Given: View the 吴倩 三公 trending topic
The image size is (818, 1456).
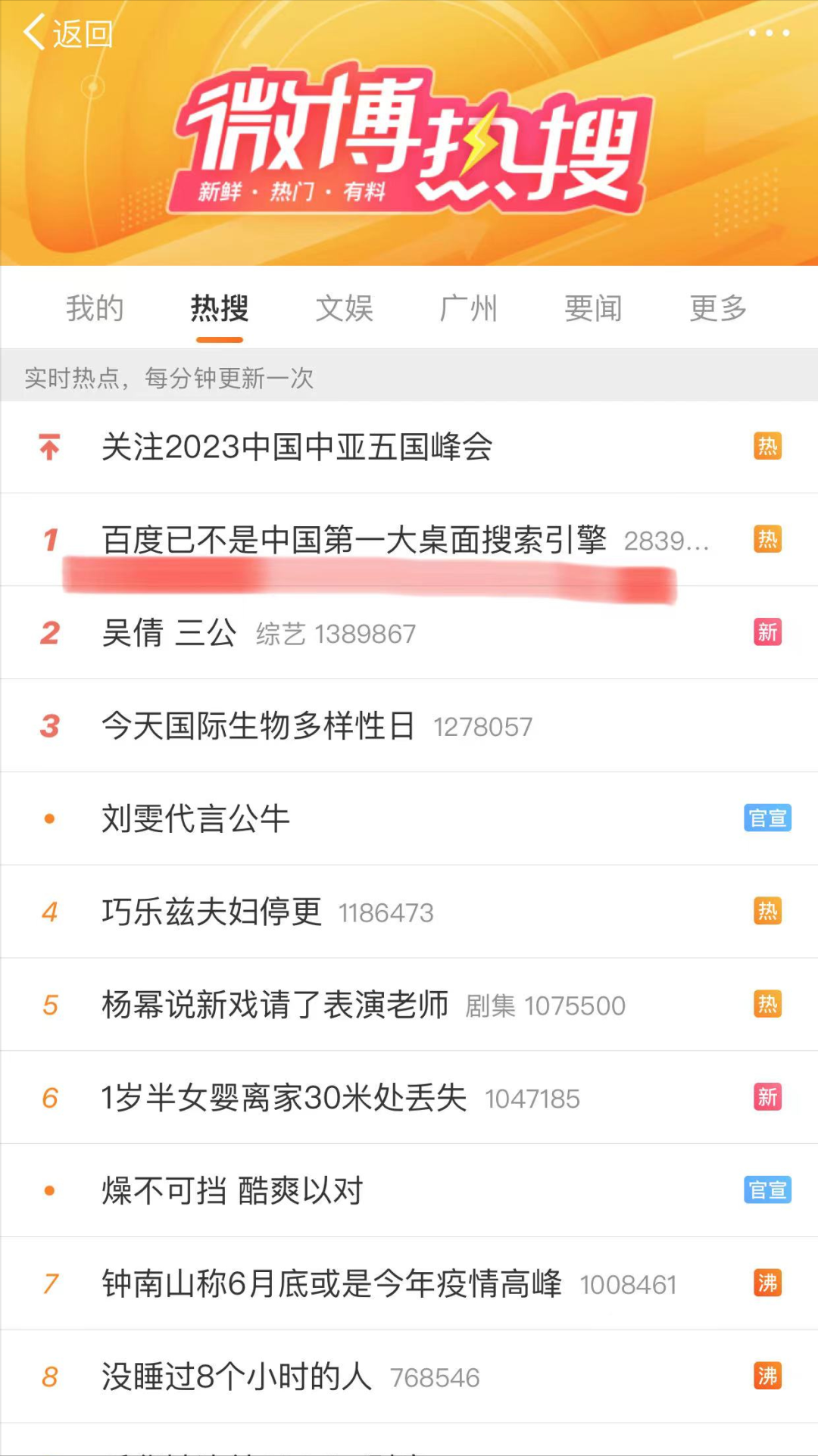Looking at the screenshot, I should click(x=170, y=633).
